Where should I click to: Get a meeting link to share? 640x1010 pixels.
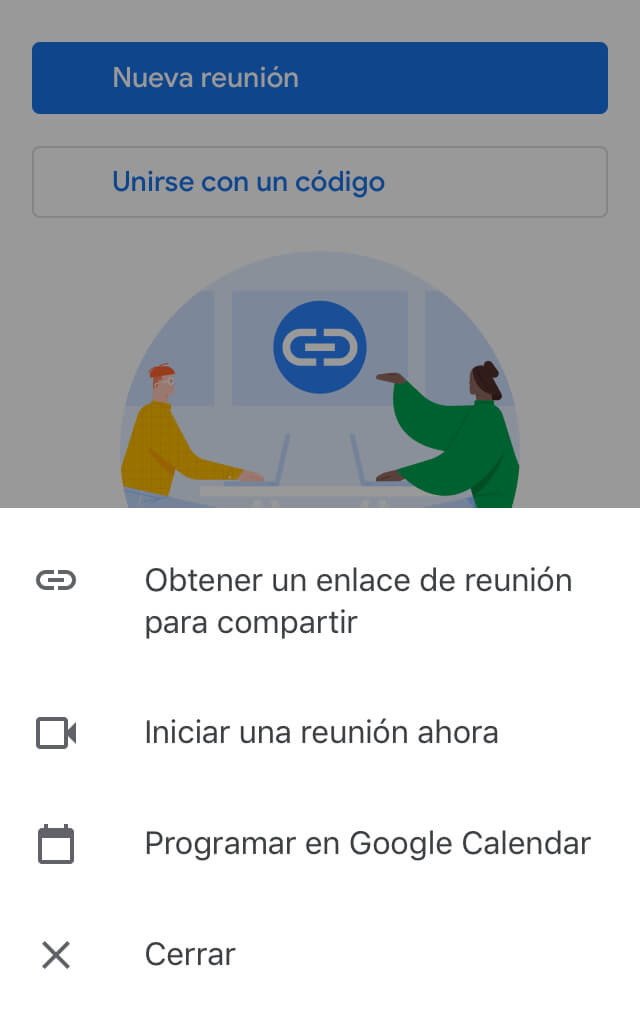357,601
